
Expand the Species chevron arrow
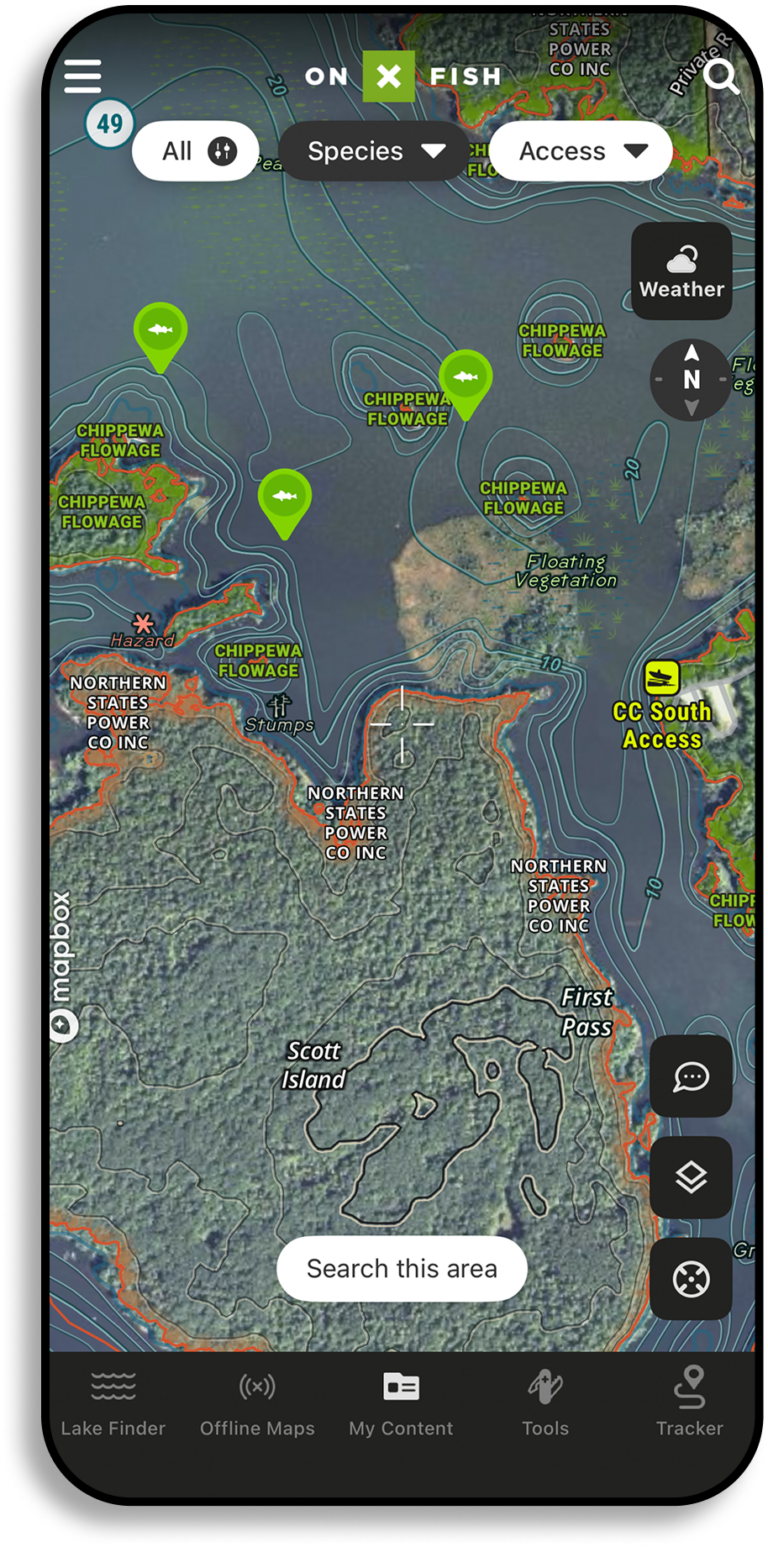[434, 152]
